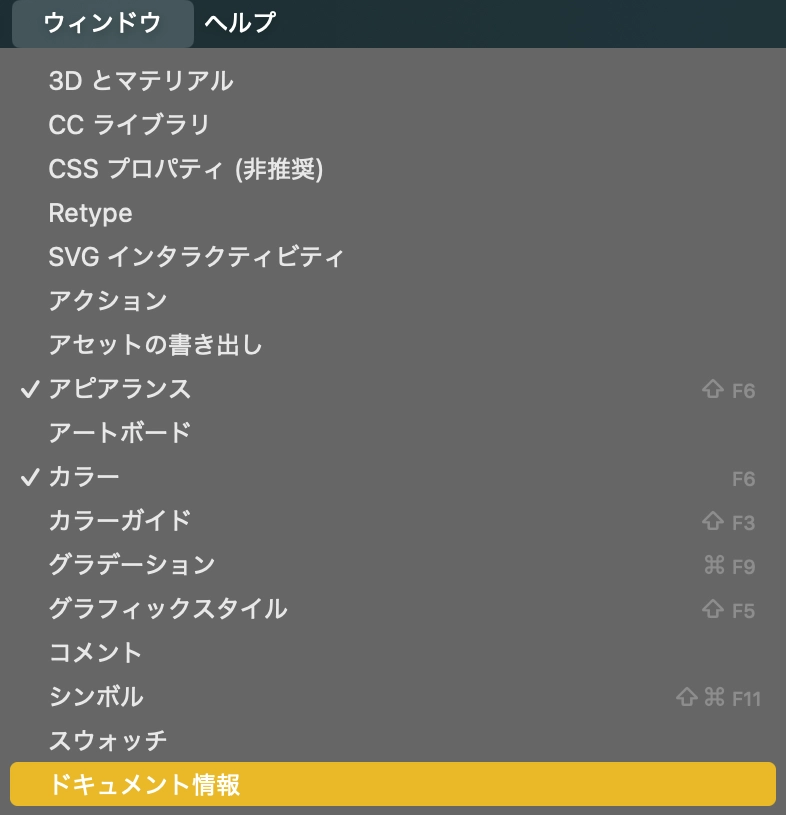This screenshot has width=786, height=815.
Task: Open the CC ライブラリ panel
Action: pos(129,125)
